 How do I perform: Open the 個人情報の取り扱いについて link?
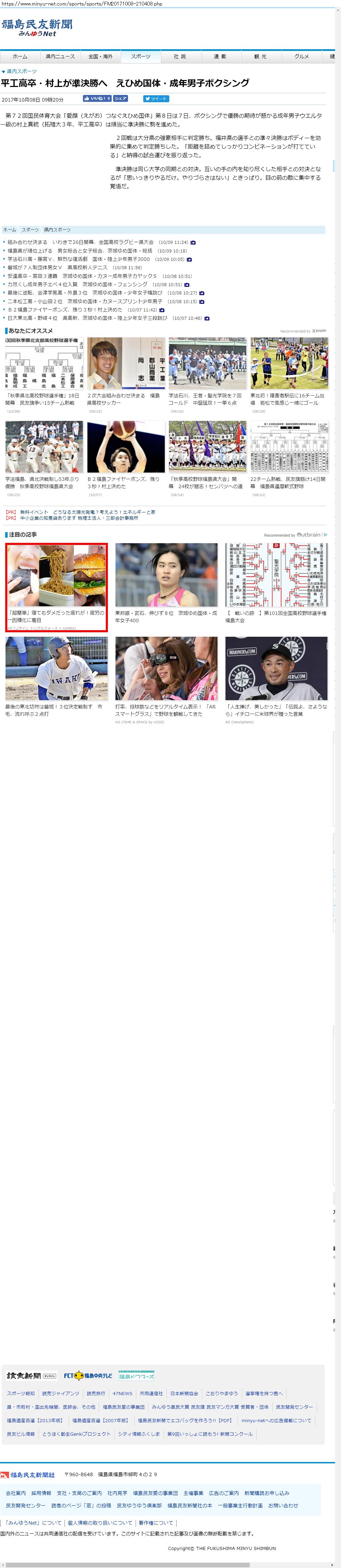(100, 1522)
